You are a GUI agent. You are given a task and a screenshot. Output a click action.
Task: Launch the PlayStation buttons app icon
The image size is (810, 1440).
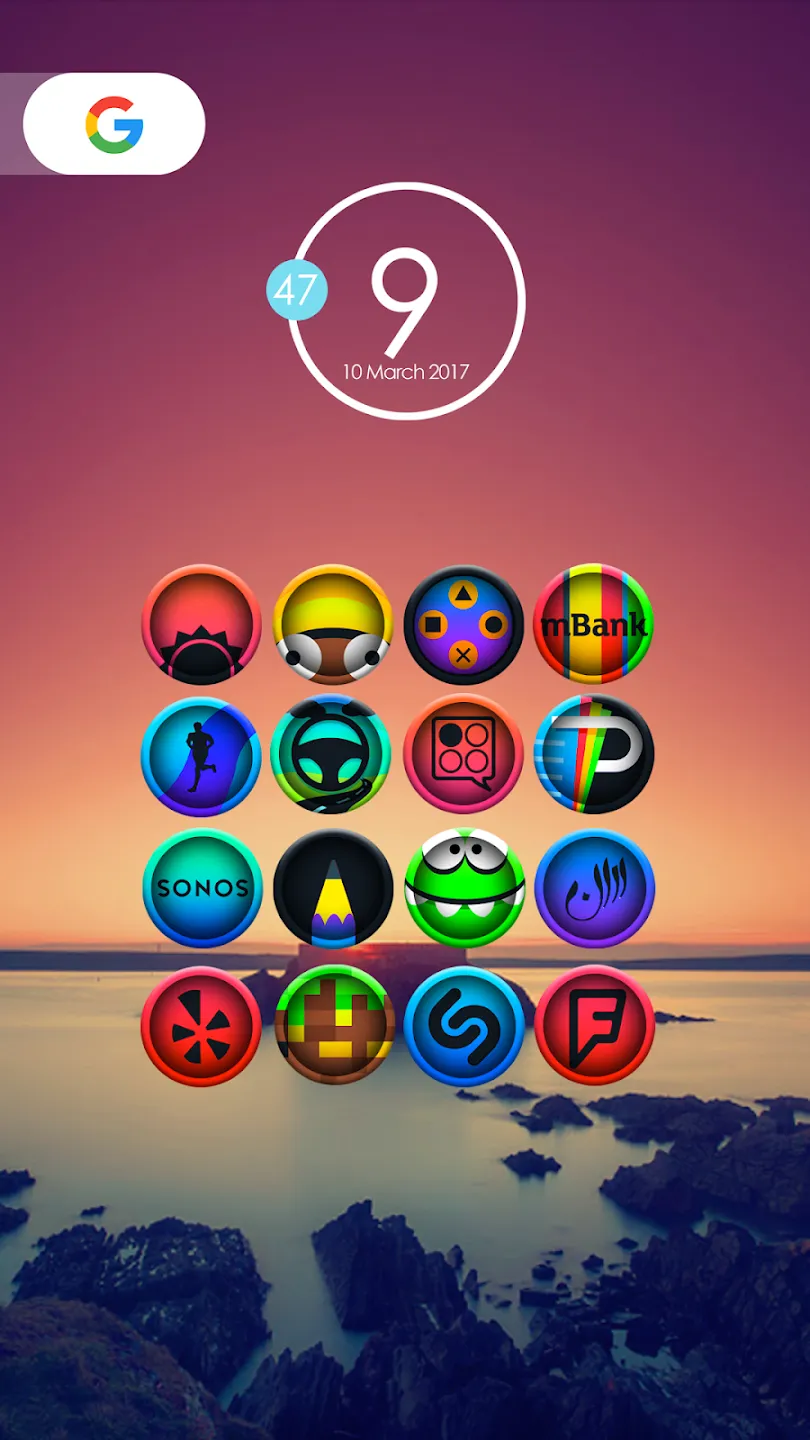click(463, 624)
